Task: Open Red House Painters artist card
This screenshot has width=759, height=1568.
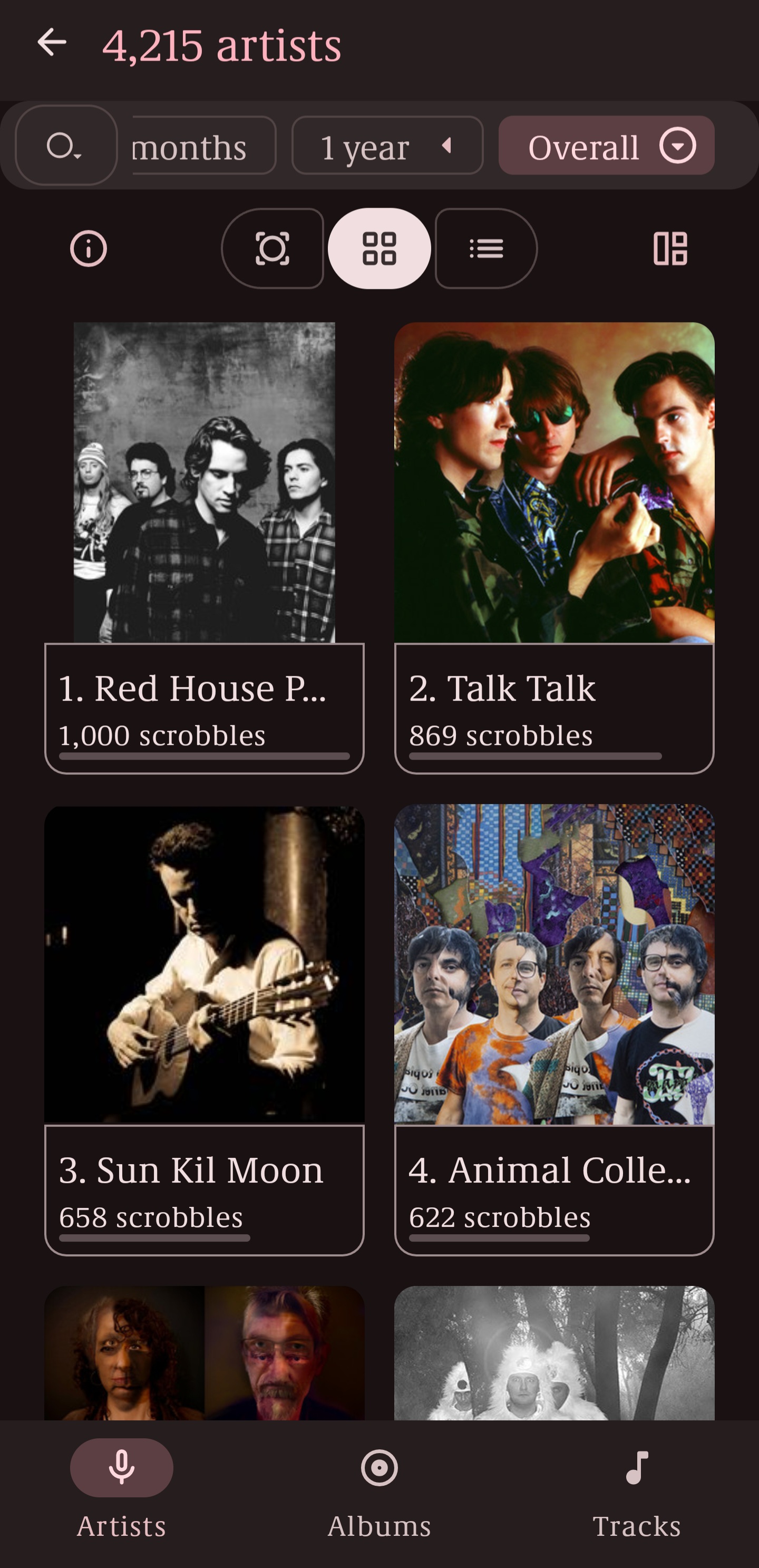Action: point(205,548)
